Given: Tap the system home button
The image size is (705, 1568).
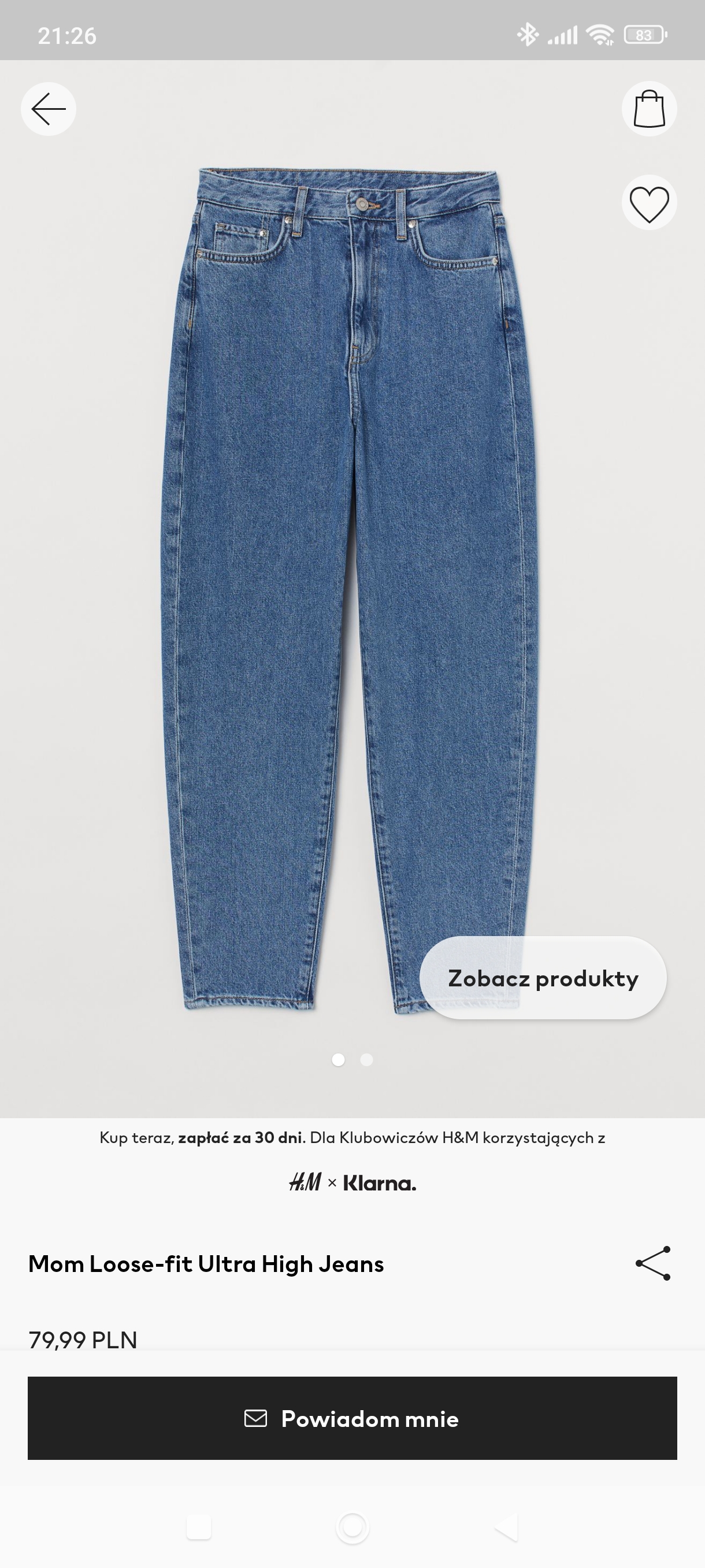Looking at the screenshot, I should coord(352,1527).
